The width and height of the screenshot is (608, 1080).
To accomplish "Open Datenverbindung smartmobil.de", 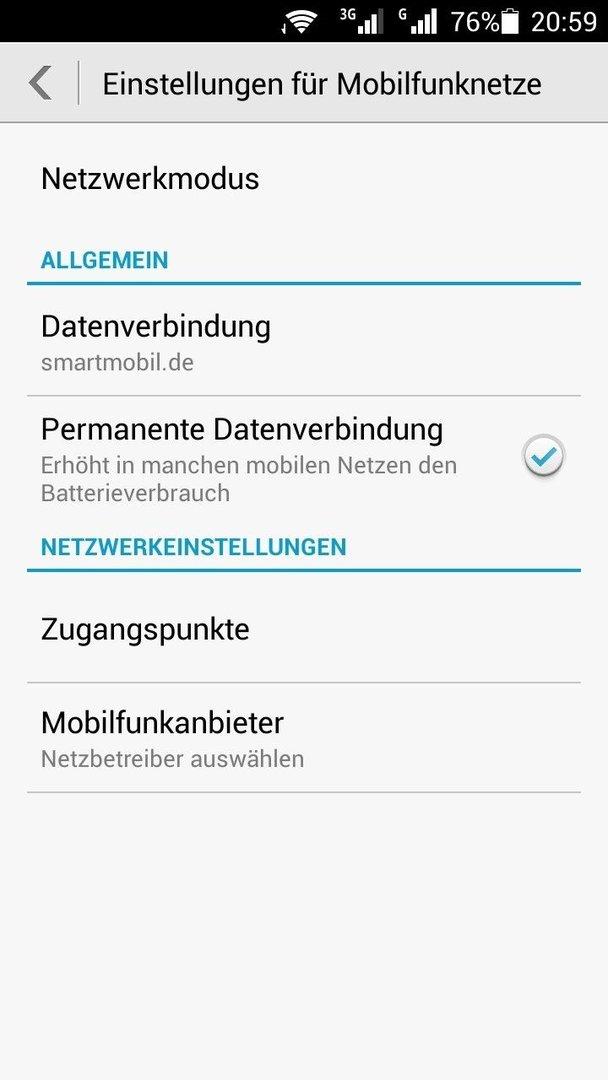I will point(304,340).
